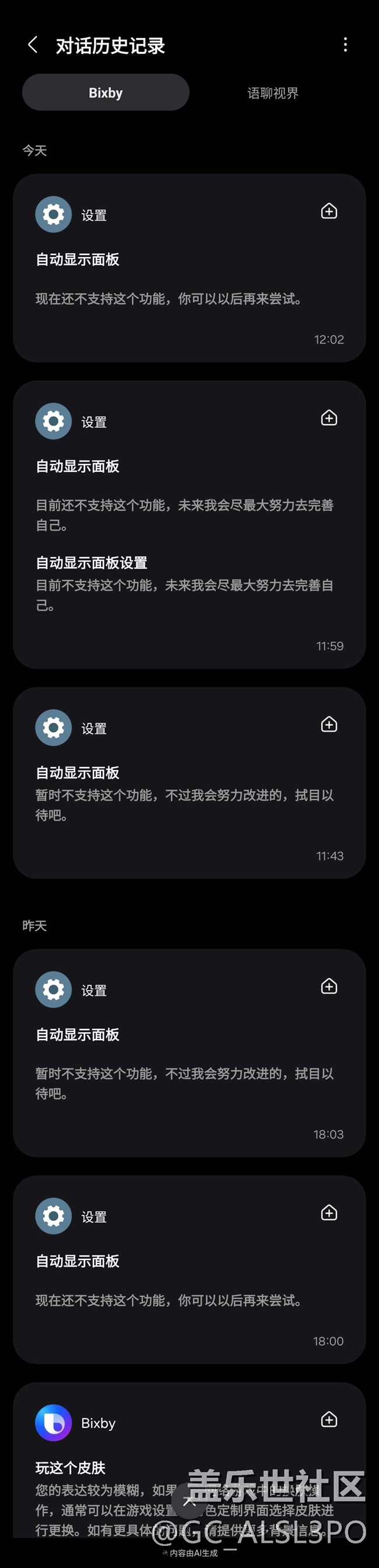Screen dimensions: 379x1568
Task: Open the 自动显示面板 card from 12:02
Action: click(x=189, y=268)
